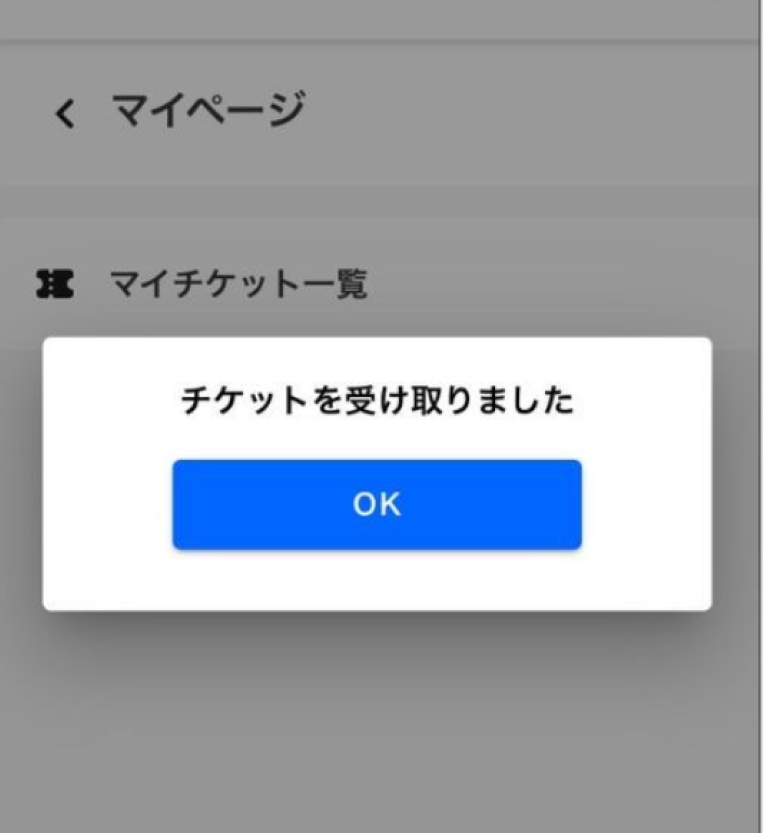Confirm the ticket received dialog with OK
The width and height of the screenshot is (767, 833).
[x=376, y=504]
